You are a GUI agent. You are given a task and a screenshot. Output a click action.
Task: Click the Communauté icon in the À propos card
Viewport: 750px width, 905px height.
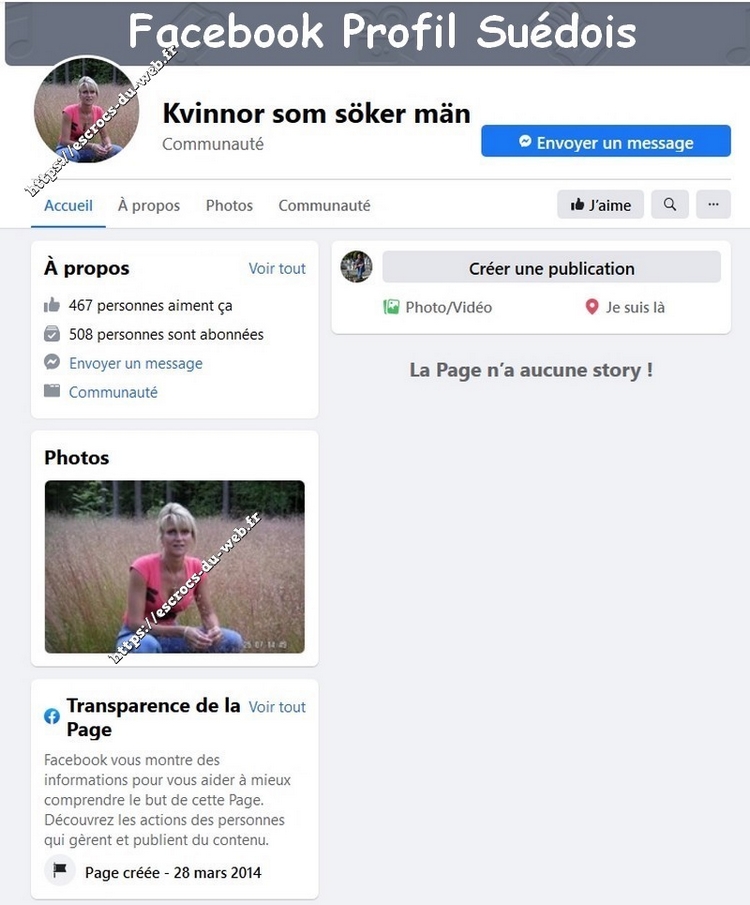click(52, 392)
